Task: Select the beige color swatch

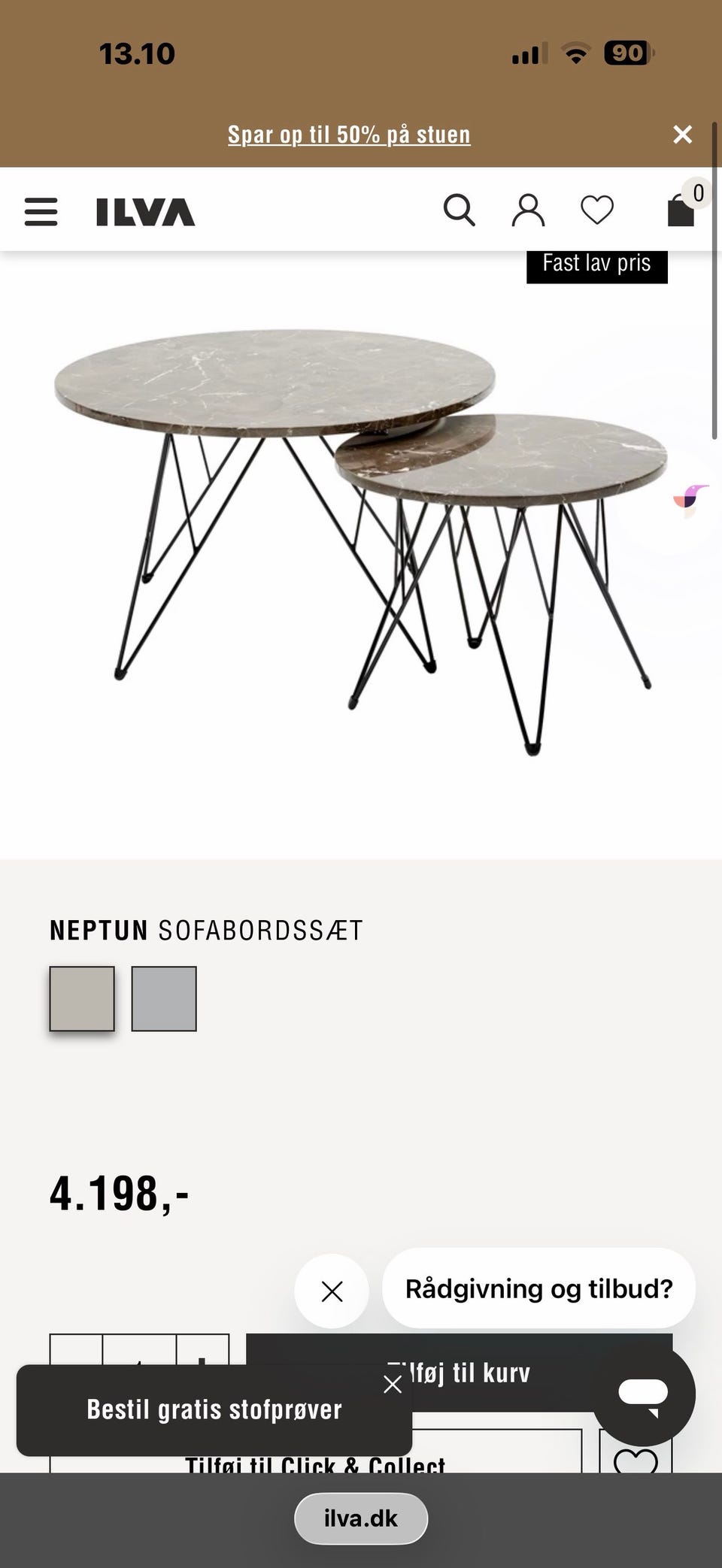Action: (82, 998)
